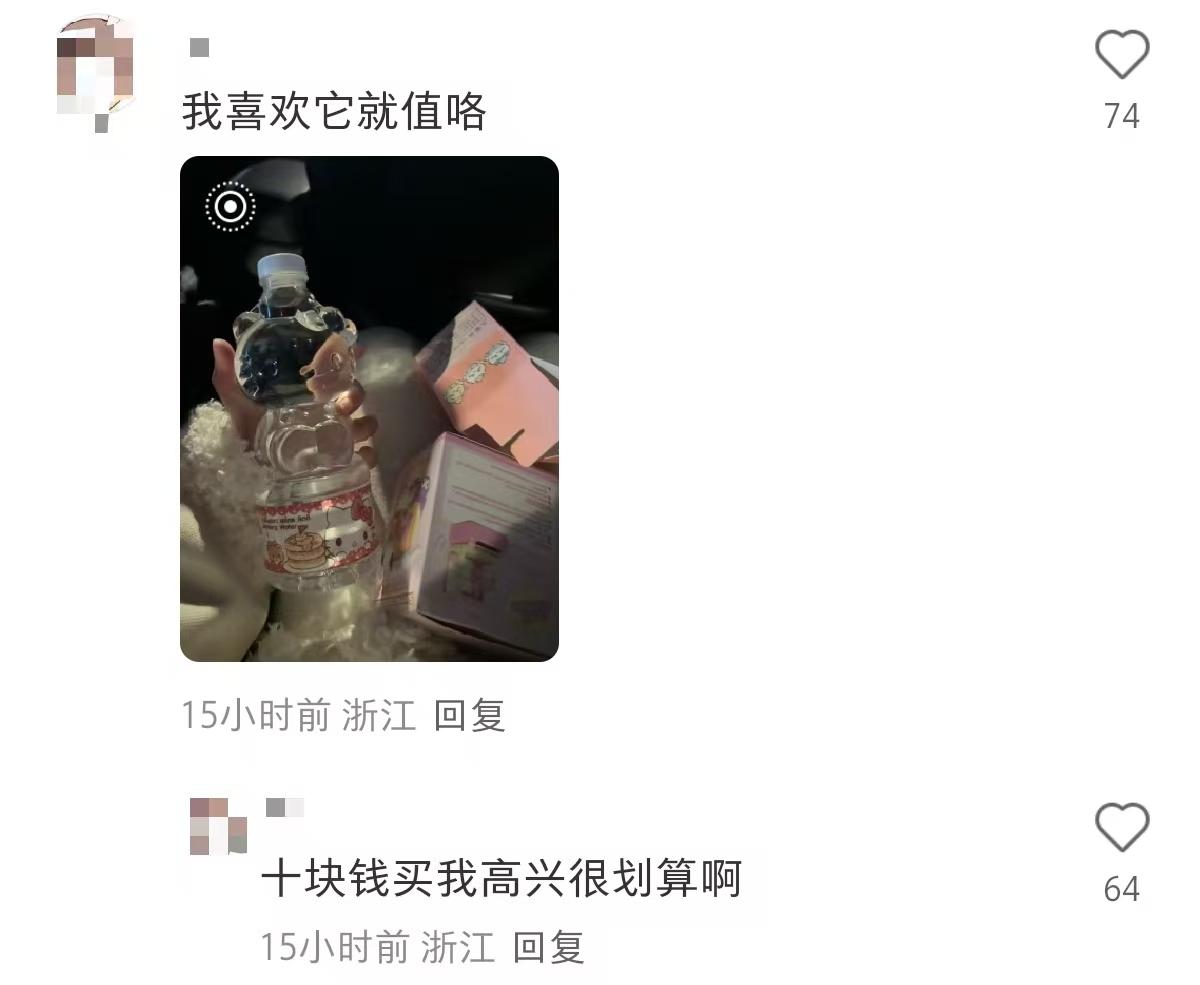Open the second commenter's profile avatar
The image size is (1200, 985).
pos(218,826)
